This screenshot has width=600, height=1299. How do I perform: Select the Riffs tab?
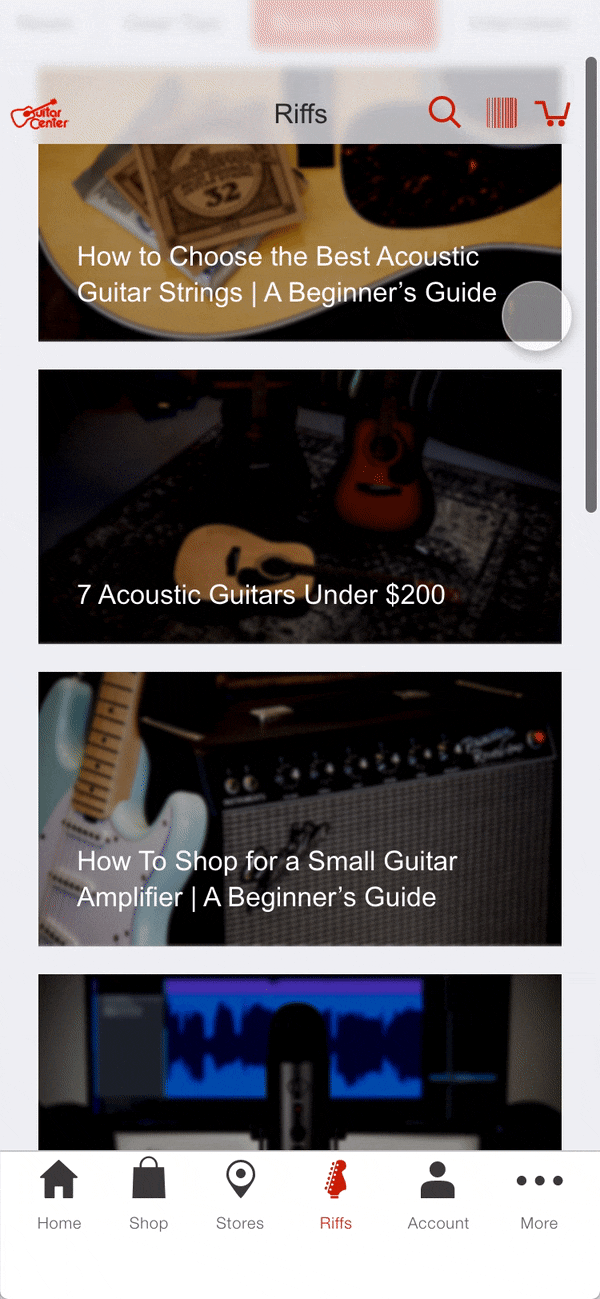tap(336, 1193)
